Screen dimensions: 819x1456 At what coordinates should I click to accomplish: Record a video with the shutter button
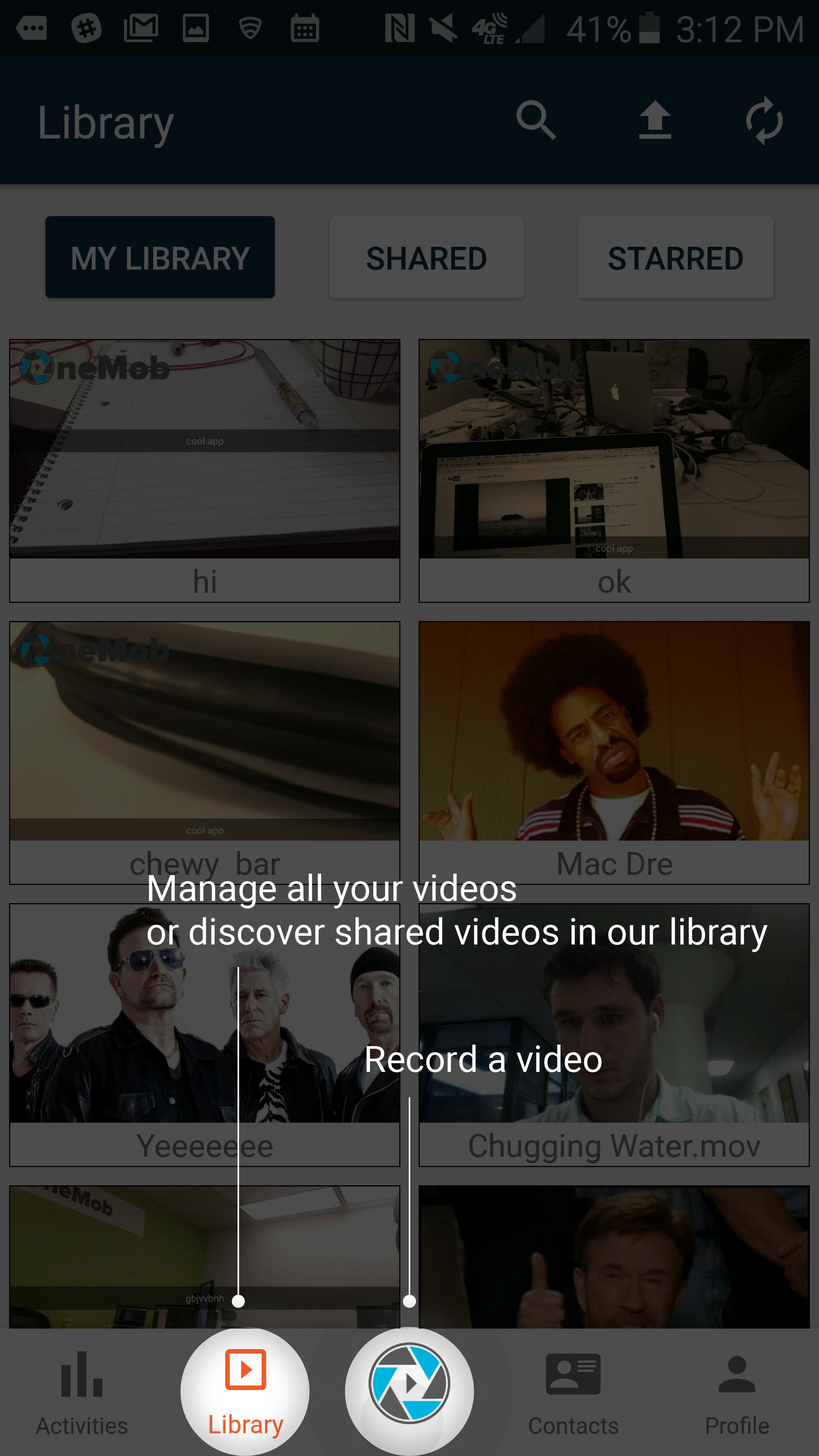pos(409,1385)
